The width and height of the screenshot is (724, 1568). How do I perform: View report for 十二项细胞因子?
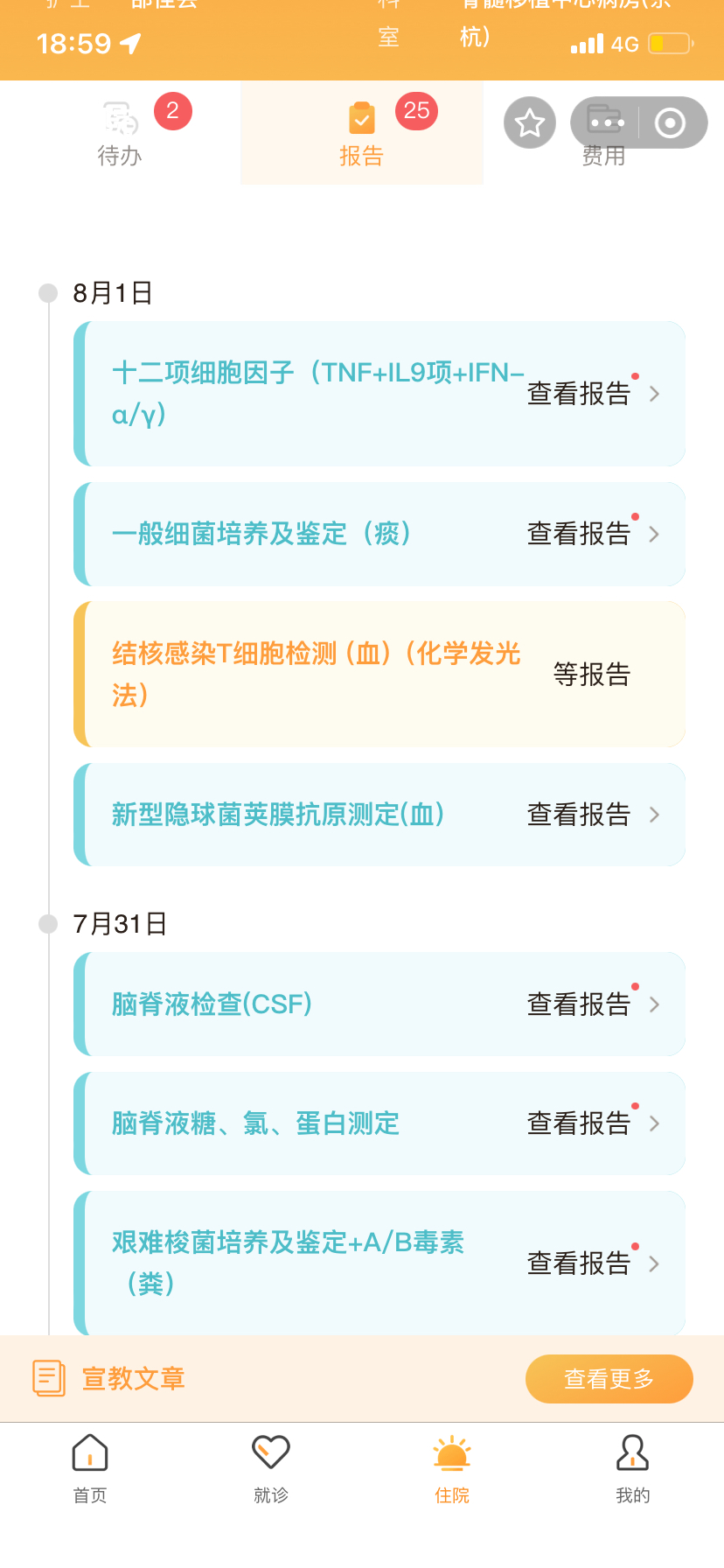click(379, 394)
